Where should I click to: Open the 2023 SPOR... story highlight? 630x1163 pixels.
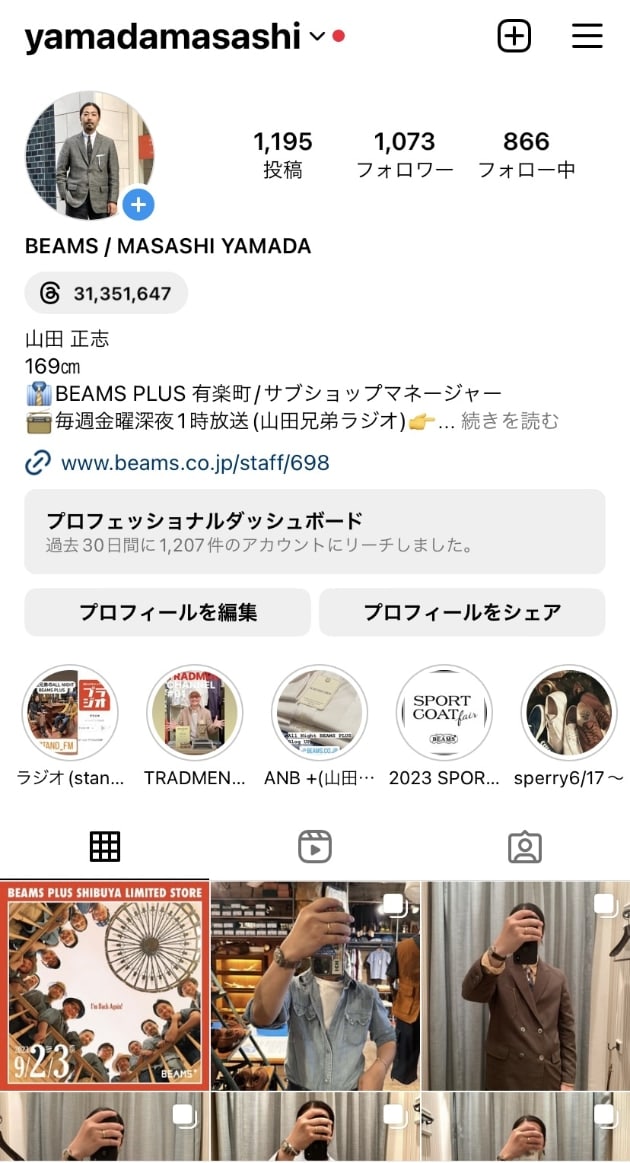443,713
